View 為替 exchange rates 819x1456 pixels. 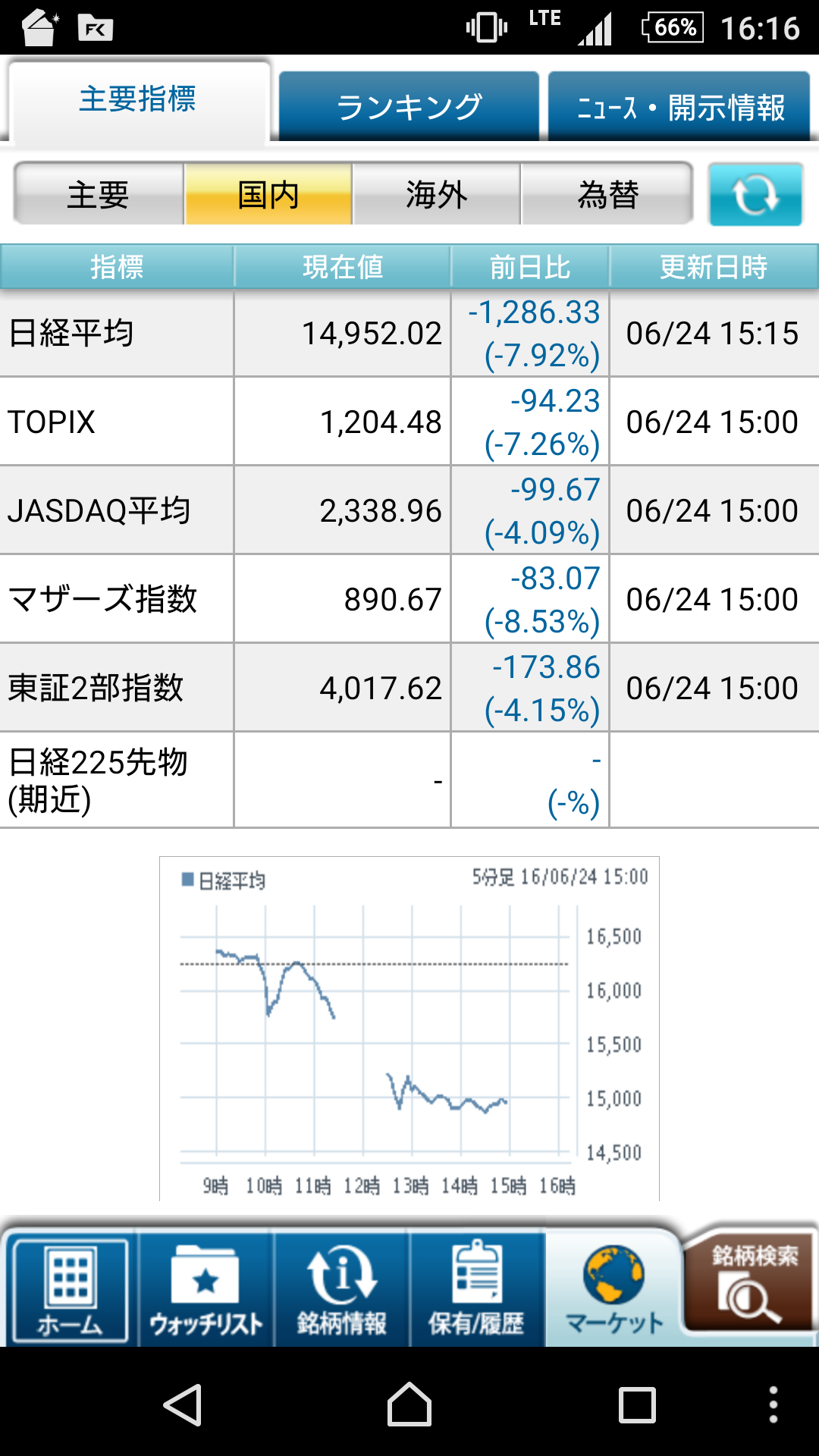click(x=607, y=195)
